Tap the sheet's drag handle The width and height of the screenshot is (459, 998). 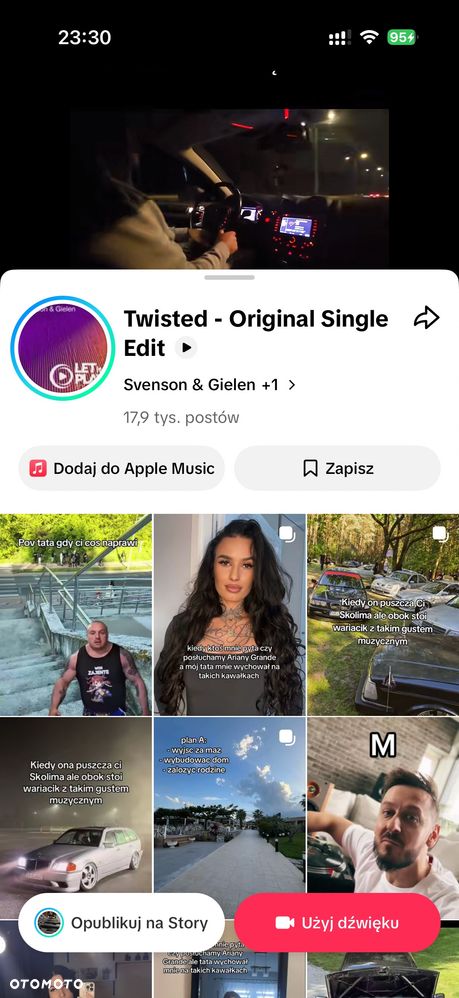(x=229, y=278)
